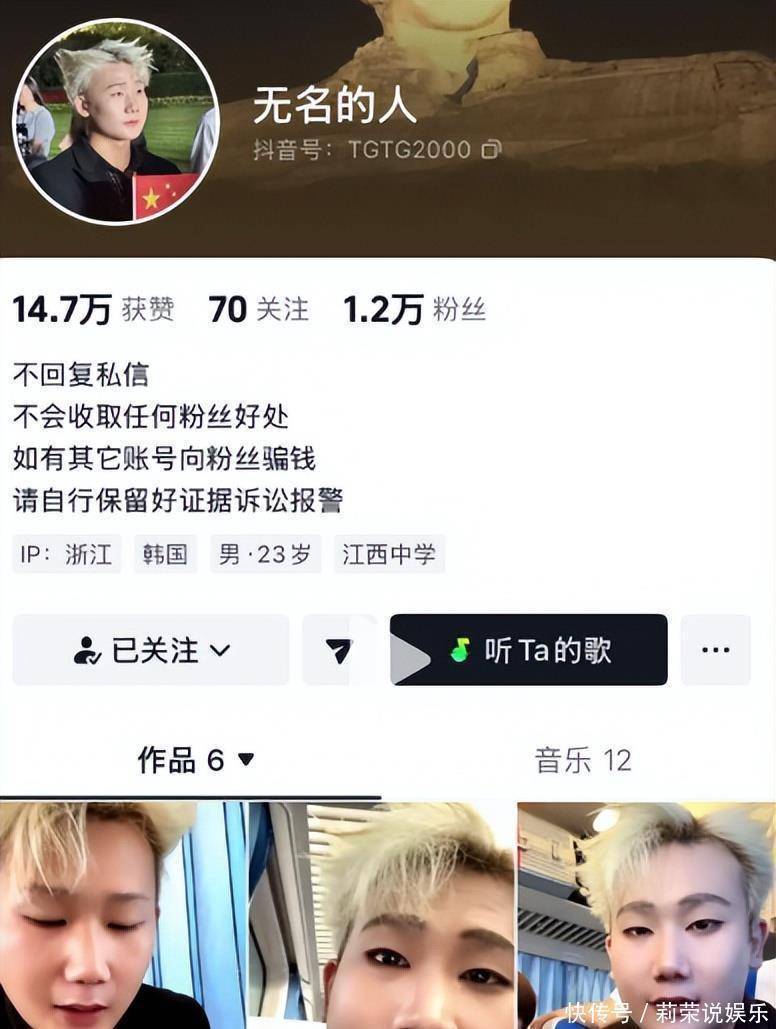View the 70 关注 following list
776x1029 pixels.
point(258,310)
